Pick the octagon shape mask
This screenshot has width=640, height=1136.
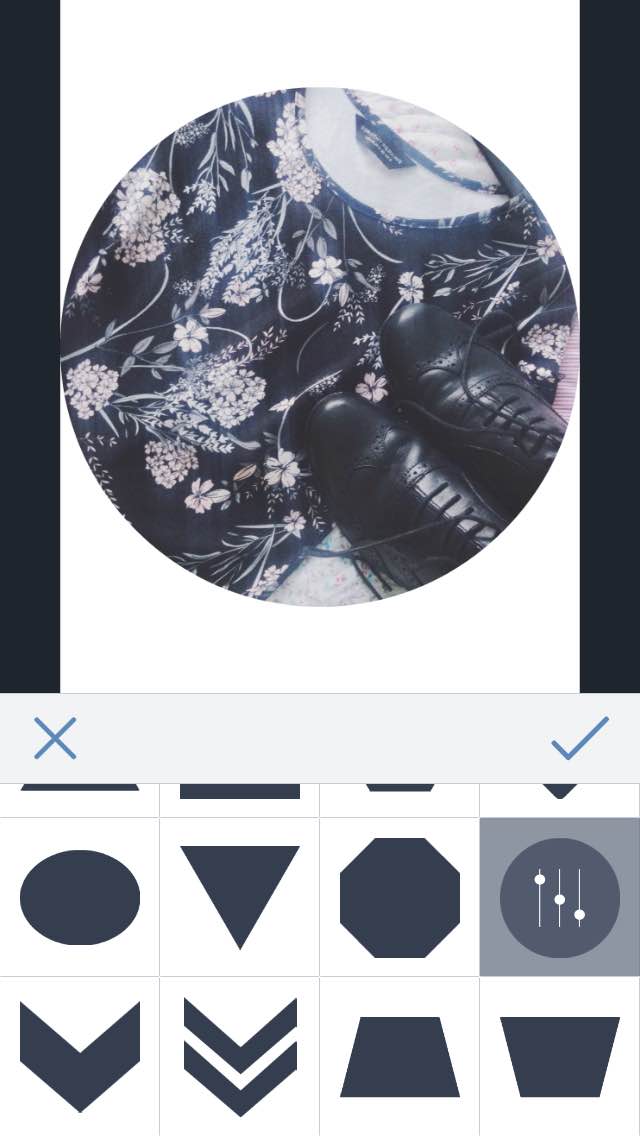(400, 897)
